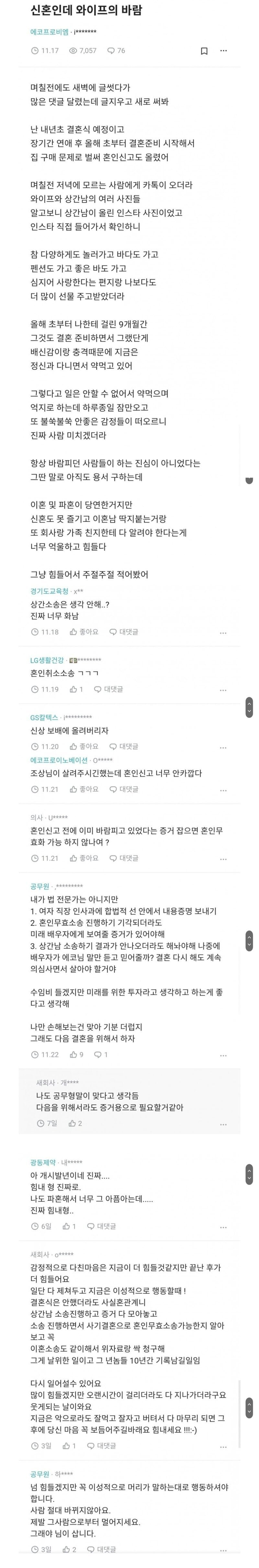259x1568 pixels.
Task: Like the 경기도교육청 comment
Action: coord(84,632)
